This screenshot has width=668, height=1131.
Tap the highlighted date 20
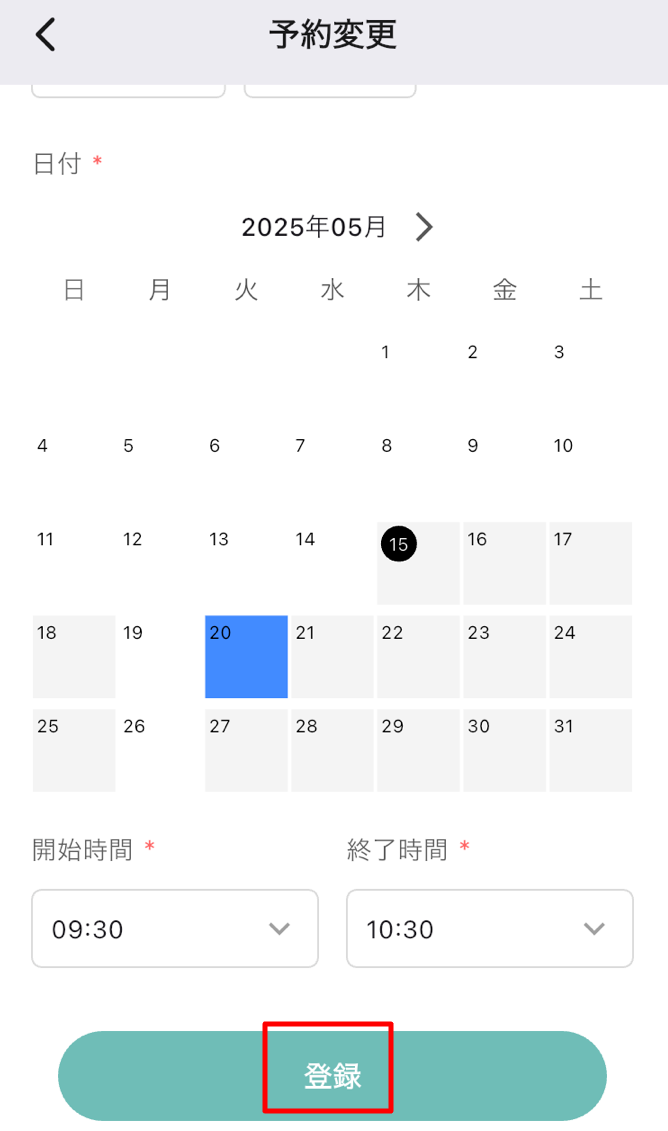pyautogui.click(x=246, y=656)
